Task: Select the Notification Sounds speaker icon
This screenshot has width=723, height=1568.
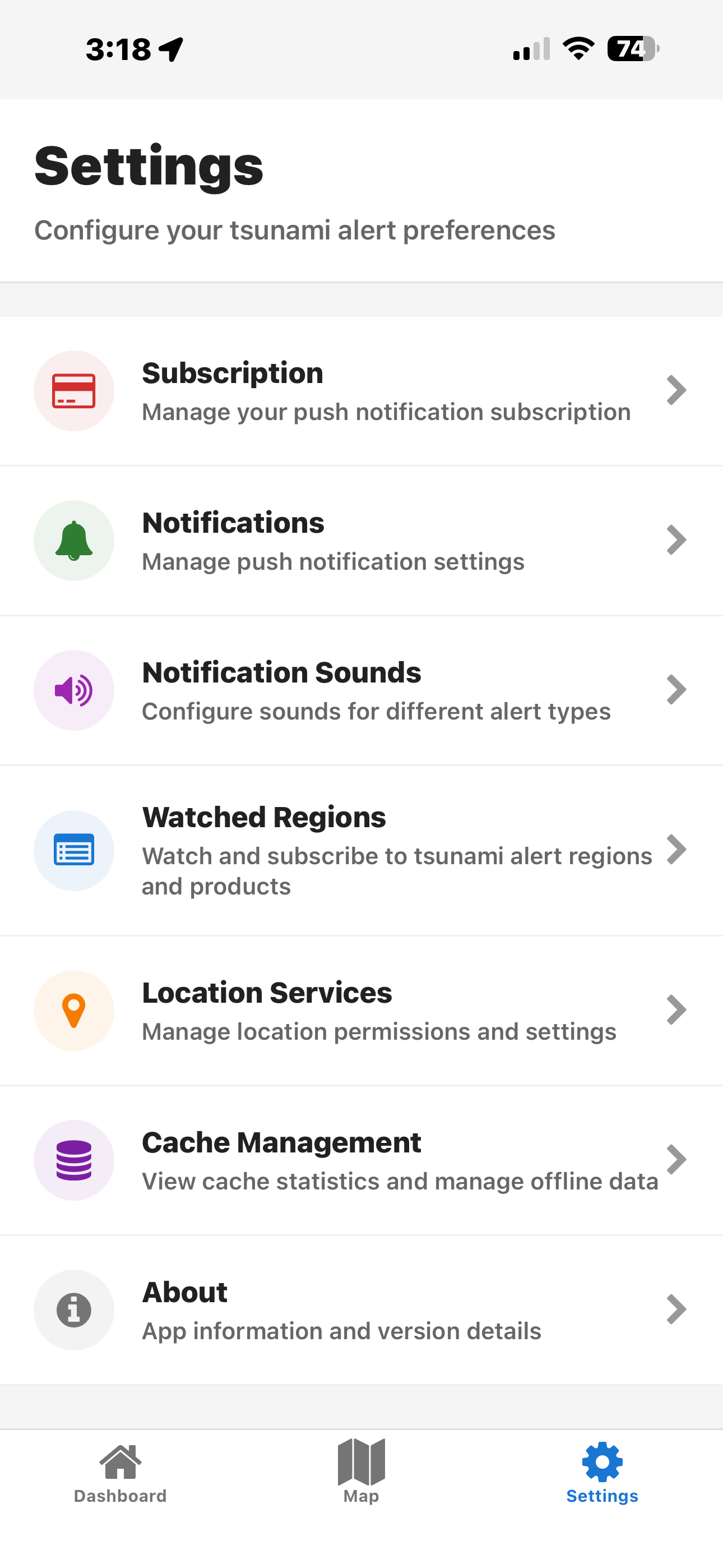Action: pos(73,690)
